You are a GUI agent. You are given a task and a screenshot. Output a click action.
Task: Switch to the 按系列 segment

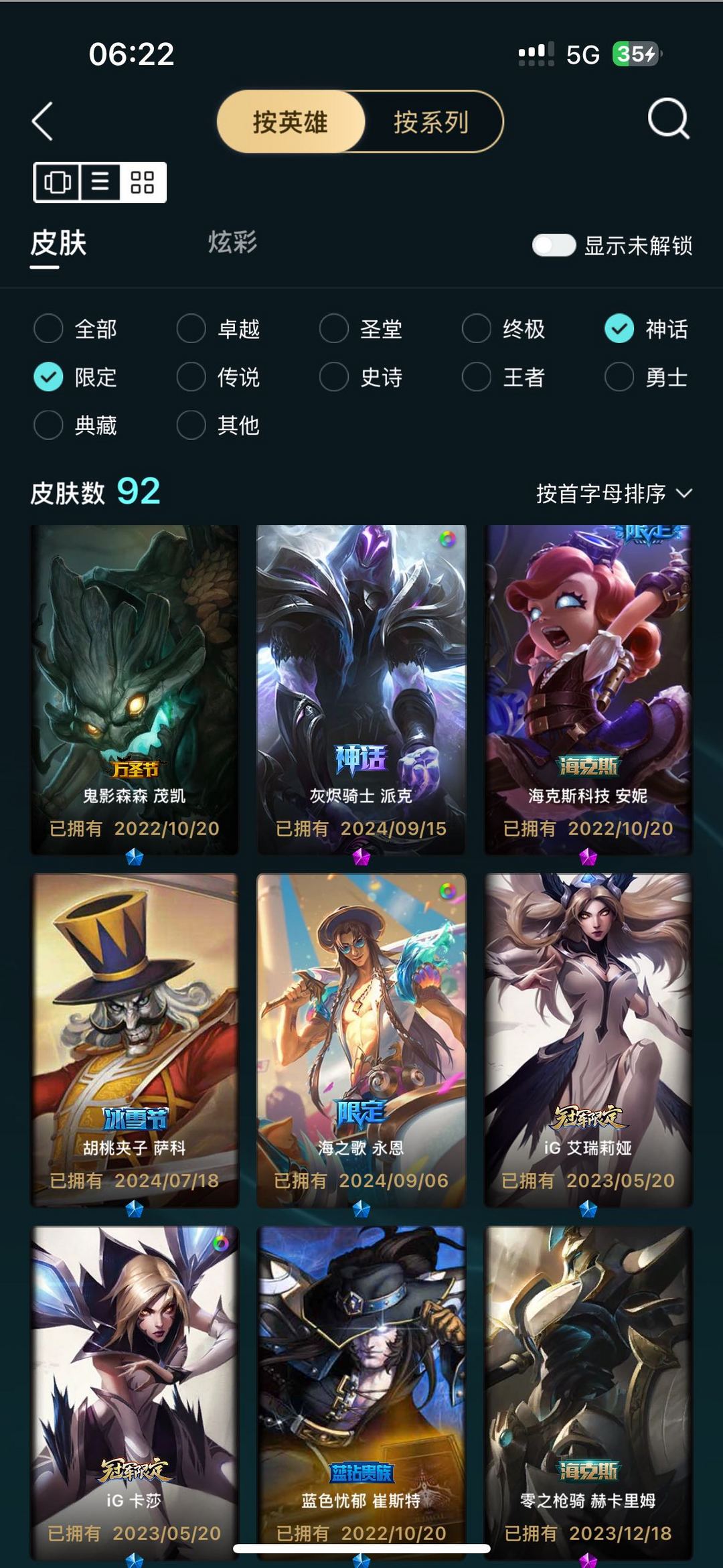[430, 122]
